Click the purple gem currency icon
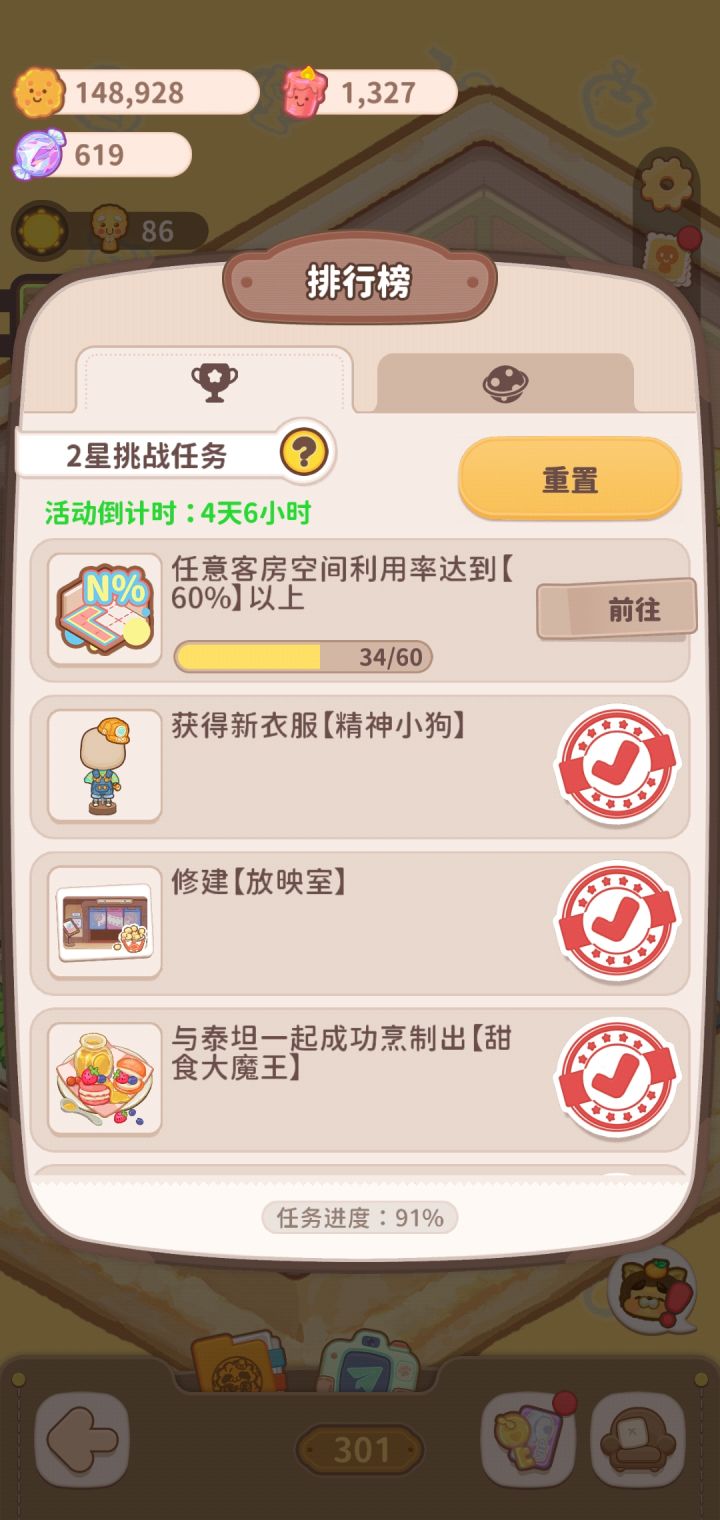 [38, 155]
